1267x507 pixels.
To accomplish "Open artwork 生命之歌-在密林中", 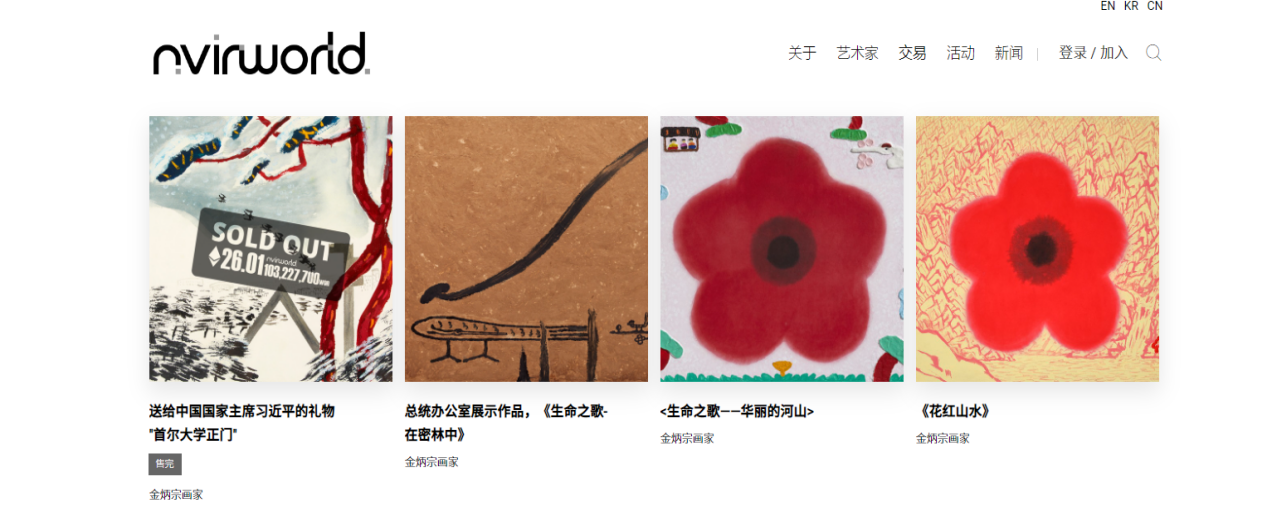I will click(x=526, y=249).
